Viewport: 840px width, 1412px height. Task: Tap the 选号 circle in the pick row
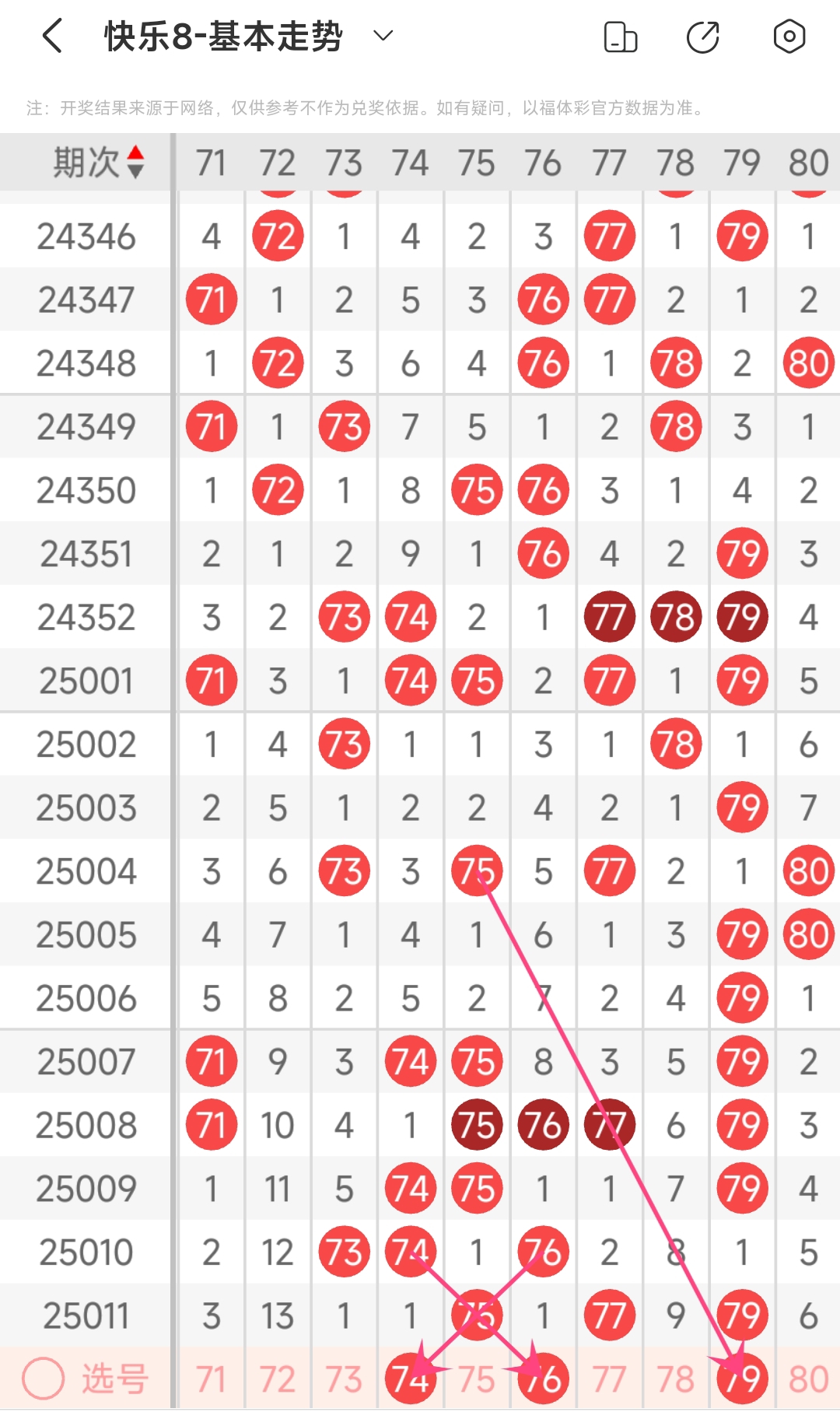pyautogui.click(x=44, y=1379)
